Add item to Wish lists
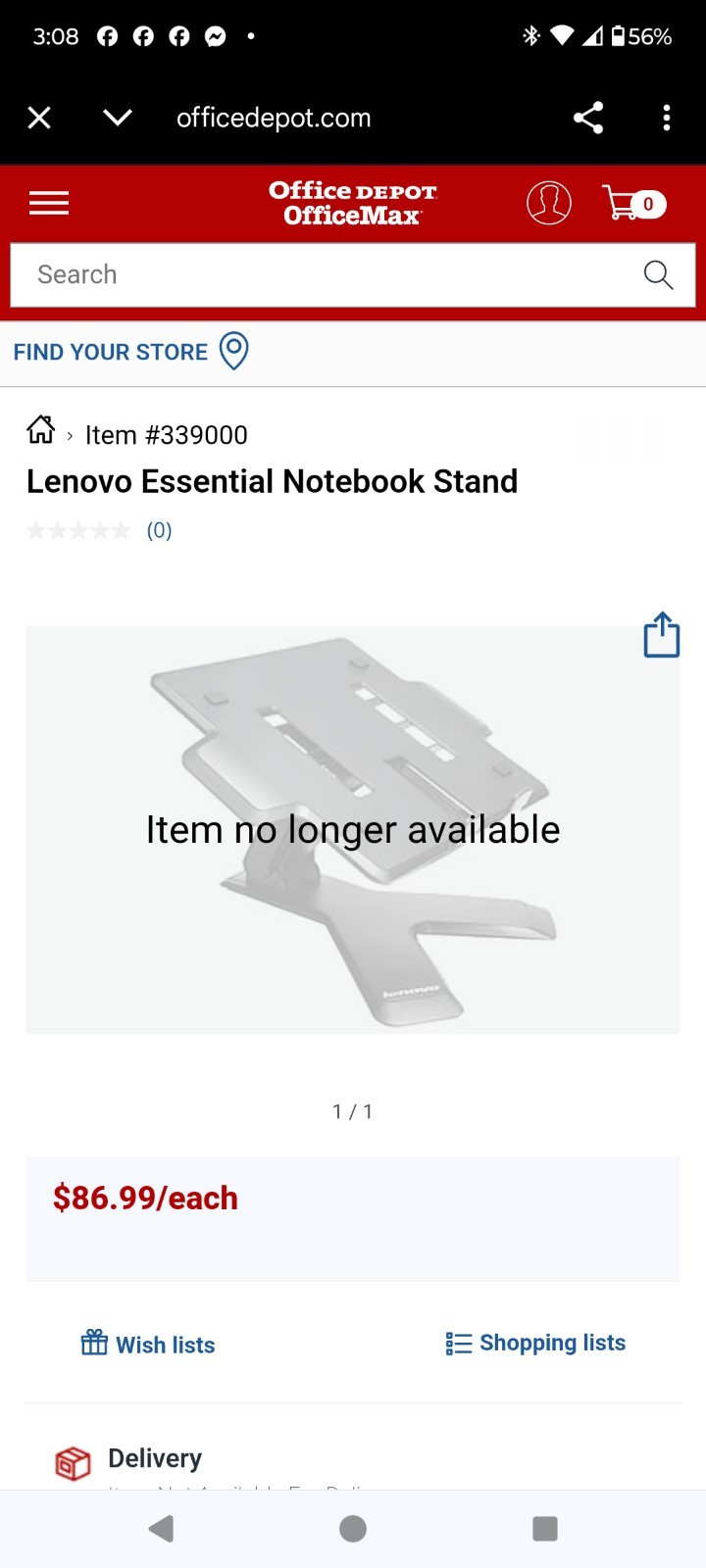This screenshot has height=1568, width=706. [x=148, y=1344]
